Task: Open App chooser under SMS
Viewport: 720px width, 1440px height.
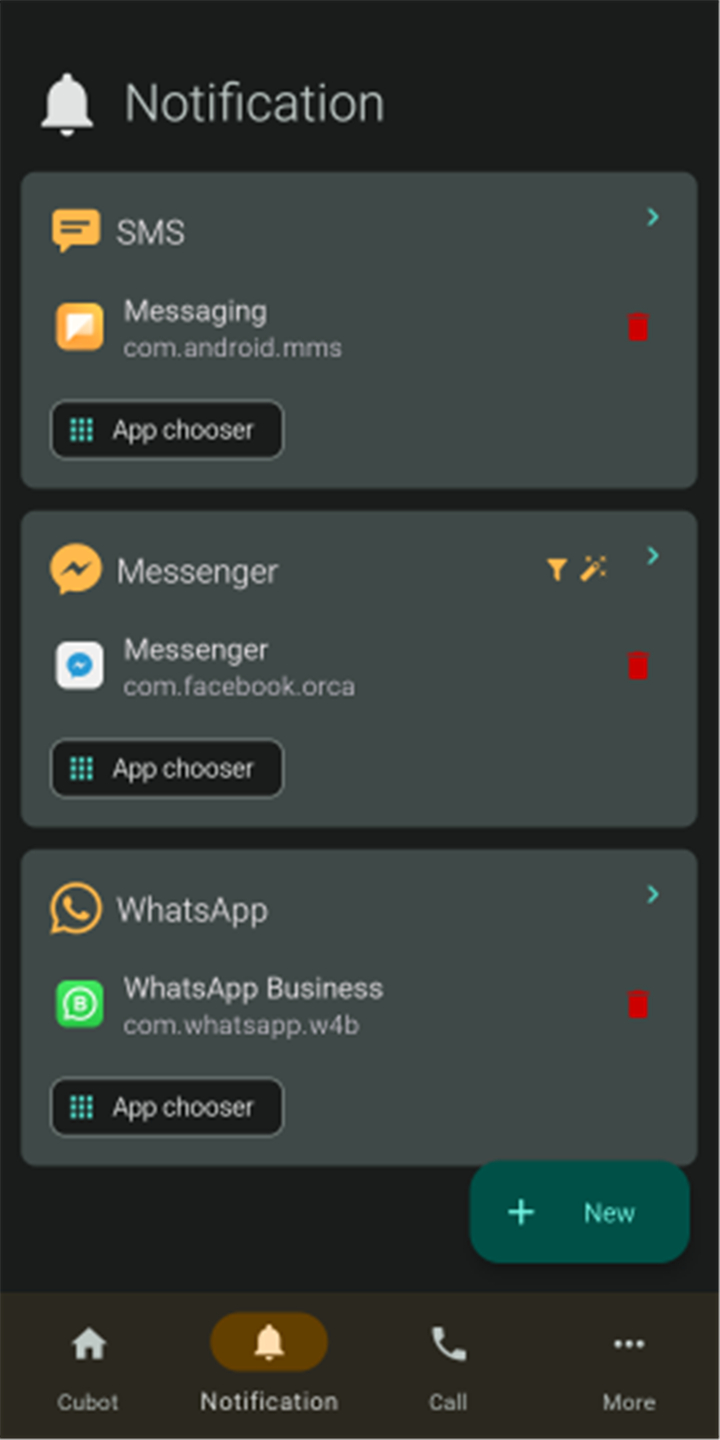Action: [x=167, y=430]
